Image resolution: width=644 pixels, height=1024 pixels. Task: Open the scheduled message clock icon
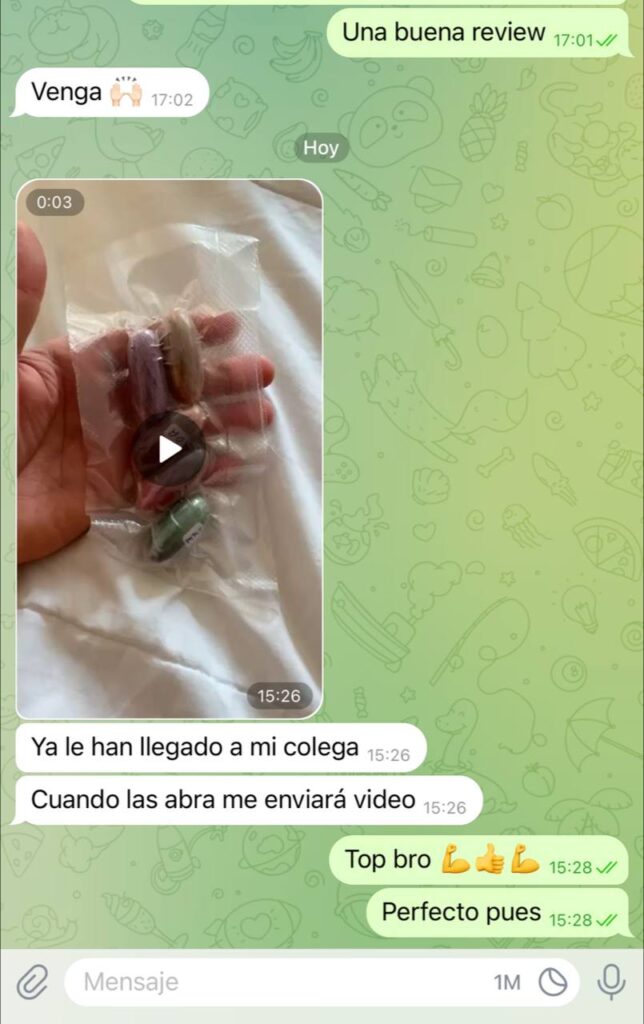point(553,982)
